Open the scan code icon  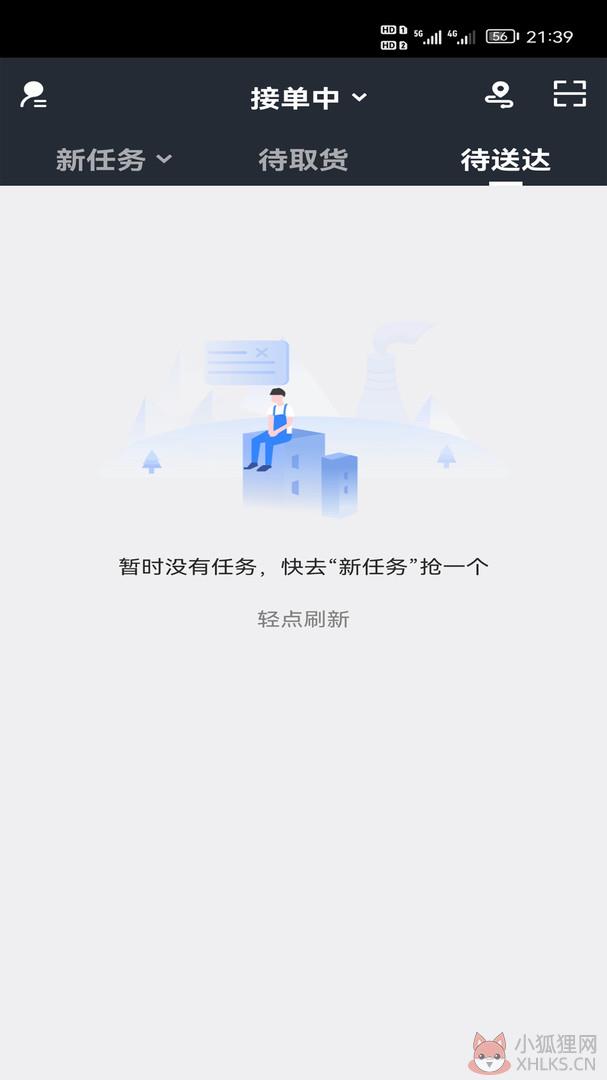click(x=570, y=94)
